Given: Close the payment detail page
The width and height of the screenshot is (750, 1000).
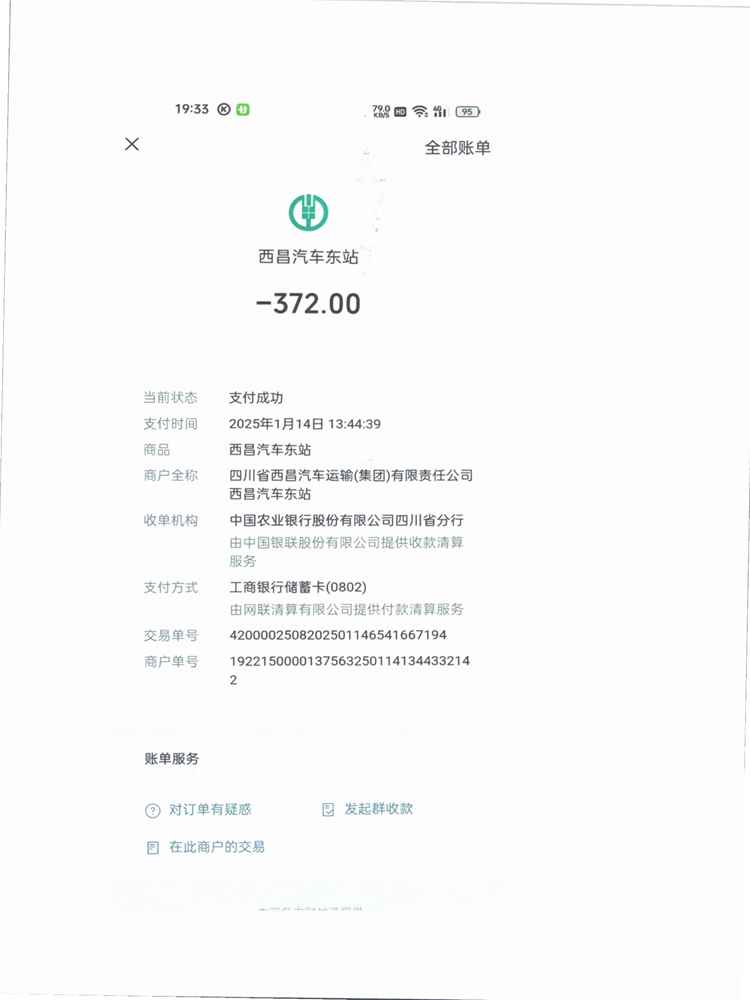Looking at the screenshot, I should click(x=132, y=144).
